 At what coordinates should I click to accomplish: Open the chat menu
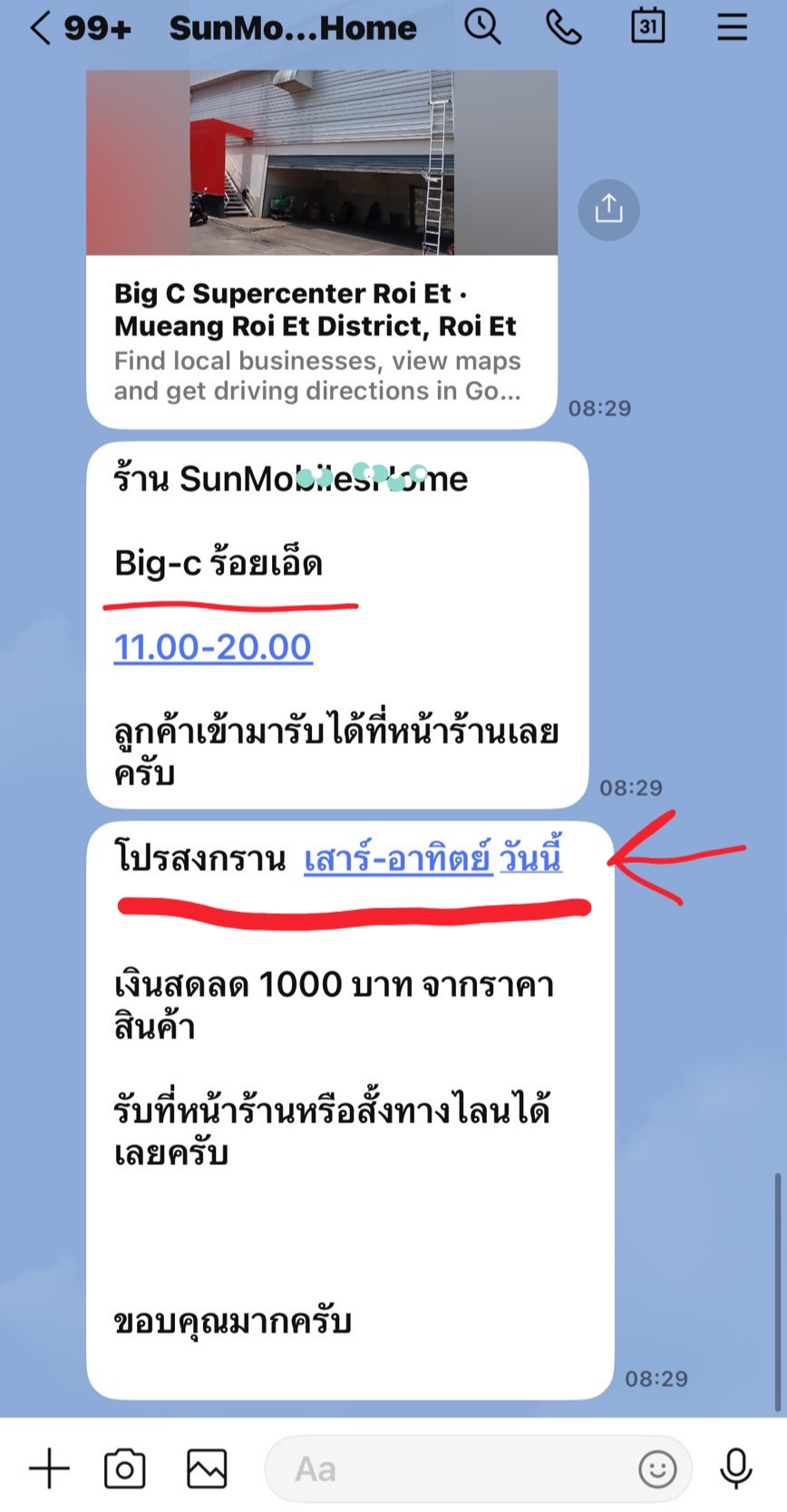pos(732,27)
